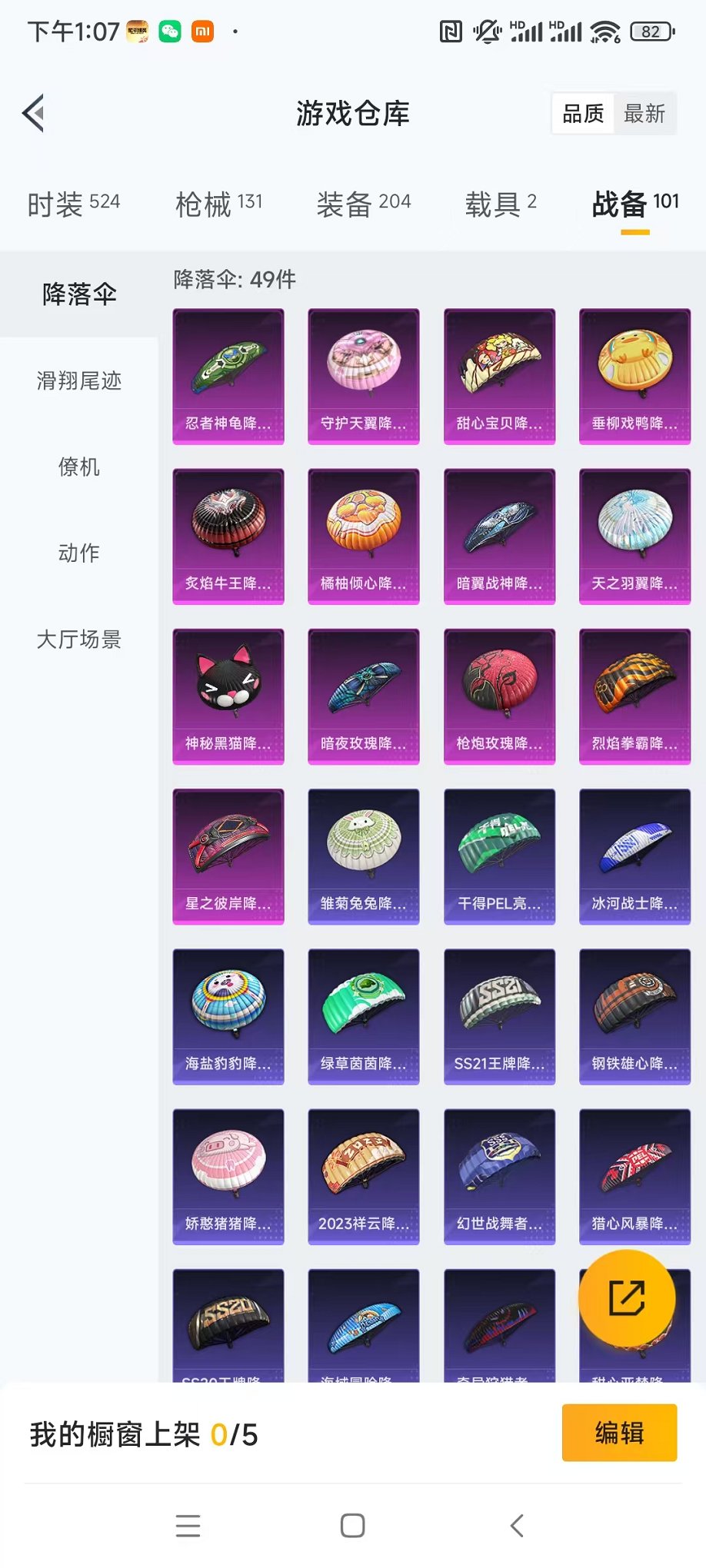The height and width of the screenshot is (1568, 706).
Task: Tap the 编辑 button for my showcase
Action: [619, 1433]
